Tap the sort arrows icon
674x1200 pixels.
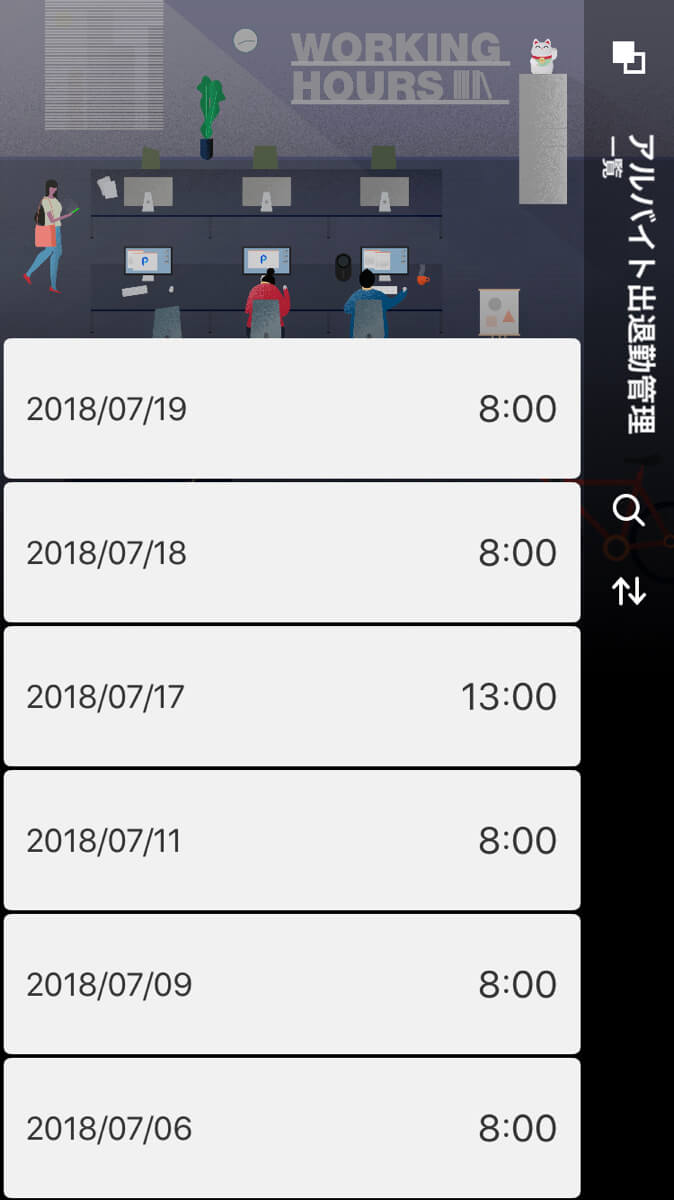[x=629, y=591]
